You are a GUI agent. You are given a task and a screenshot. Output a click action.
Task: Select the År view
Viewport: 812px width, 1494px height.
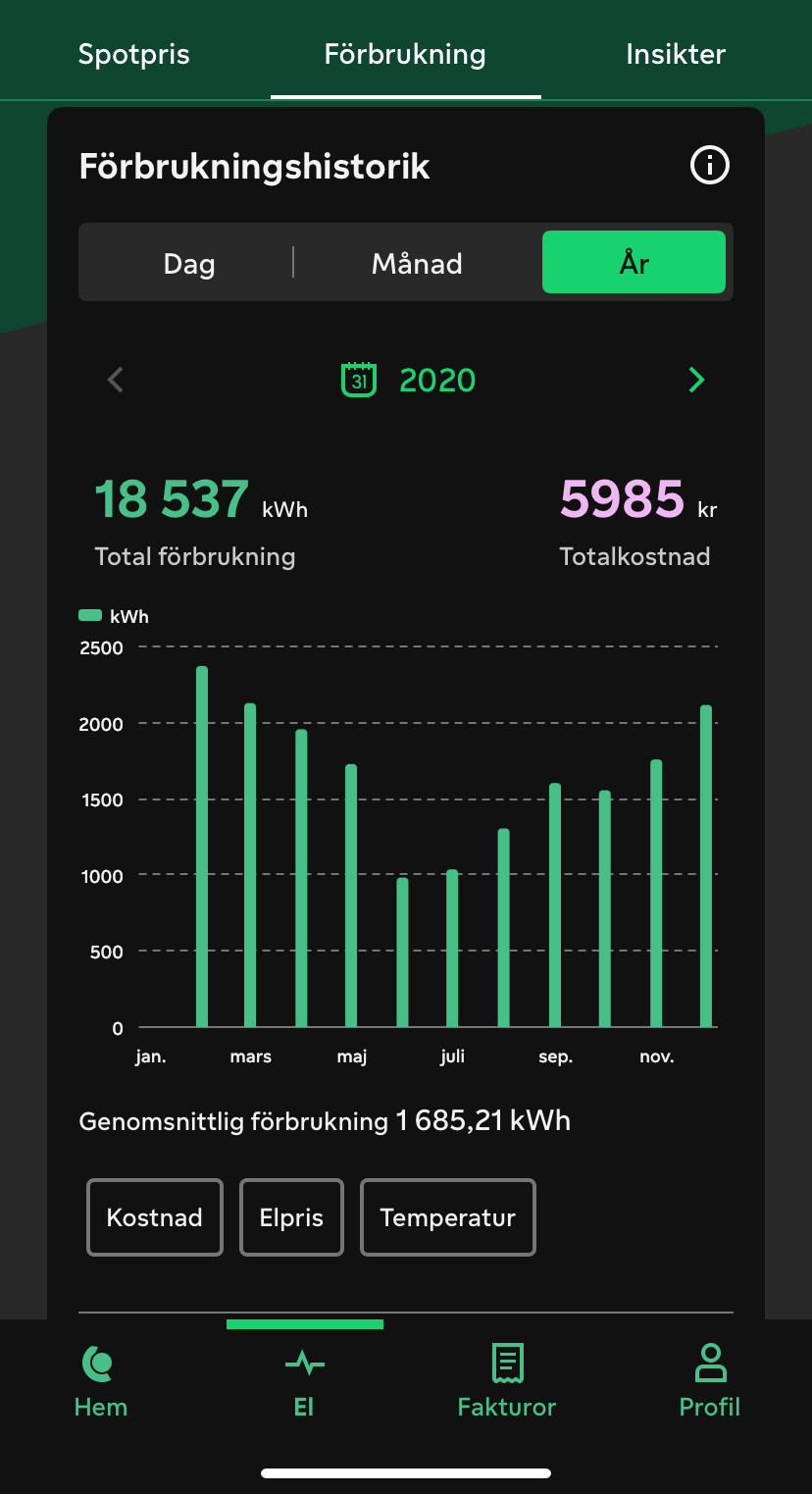634,263
